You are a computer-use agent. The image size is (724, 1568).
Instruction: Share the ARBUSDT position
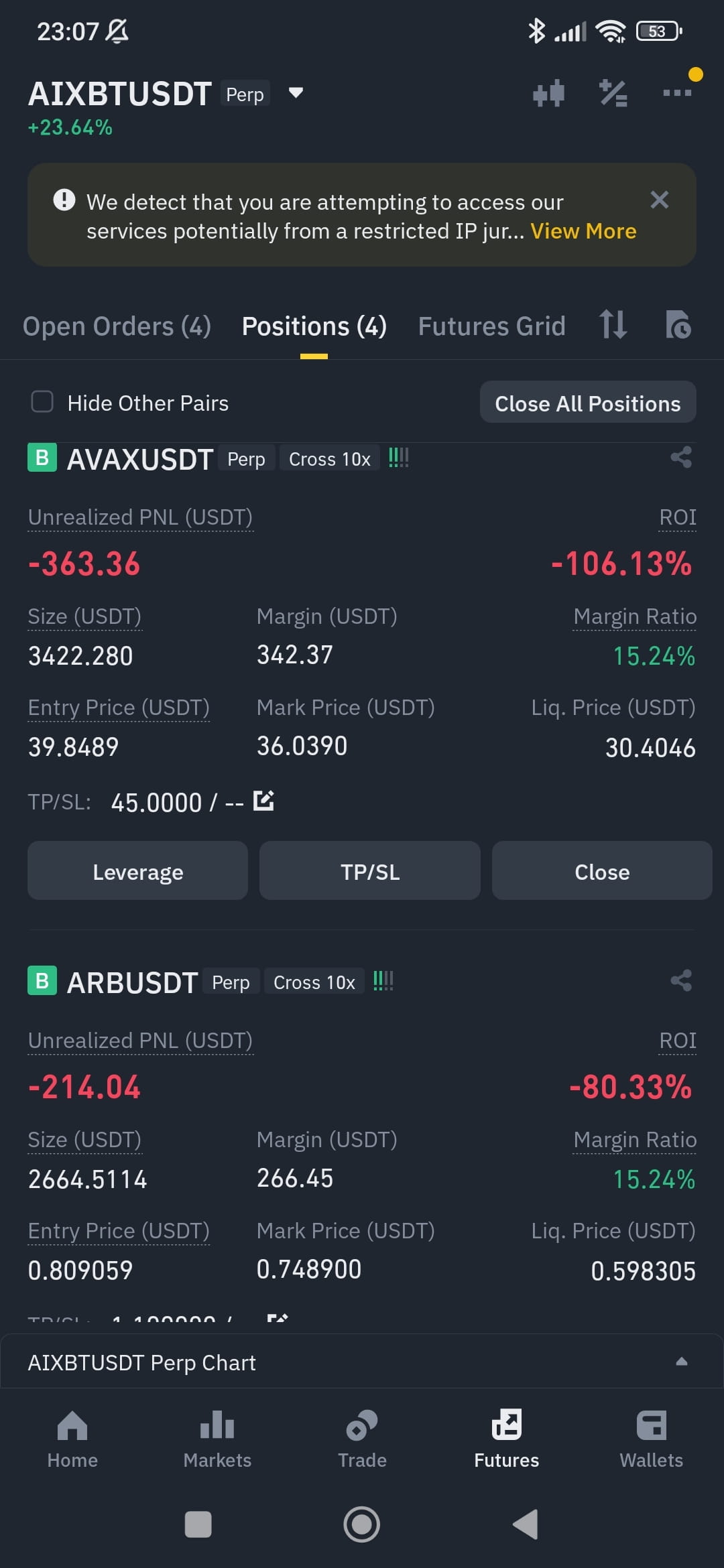pos(681,981)
